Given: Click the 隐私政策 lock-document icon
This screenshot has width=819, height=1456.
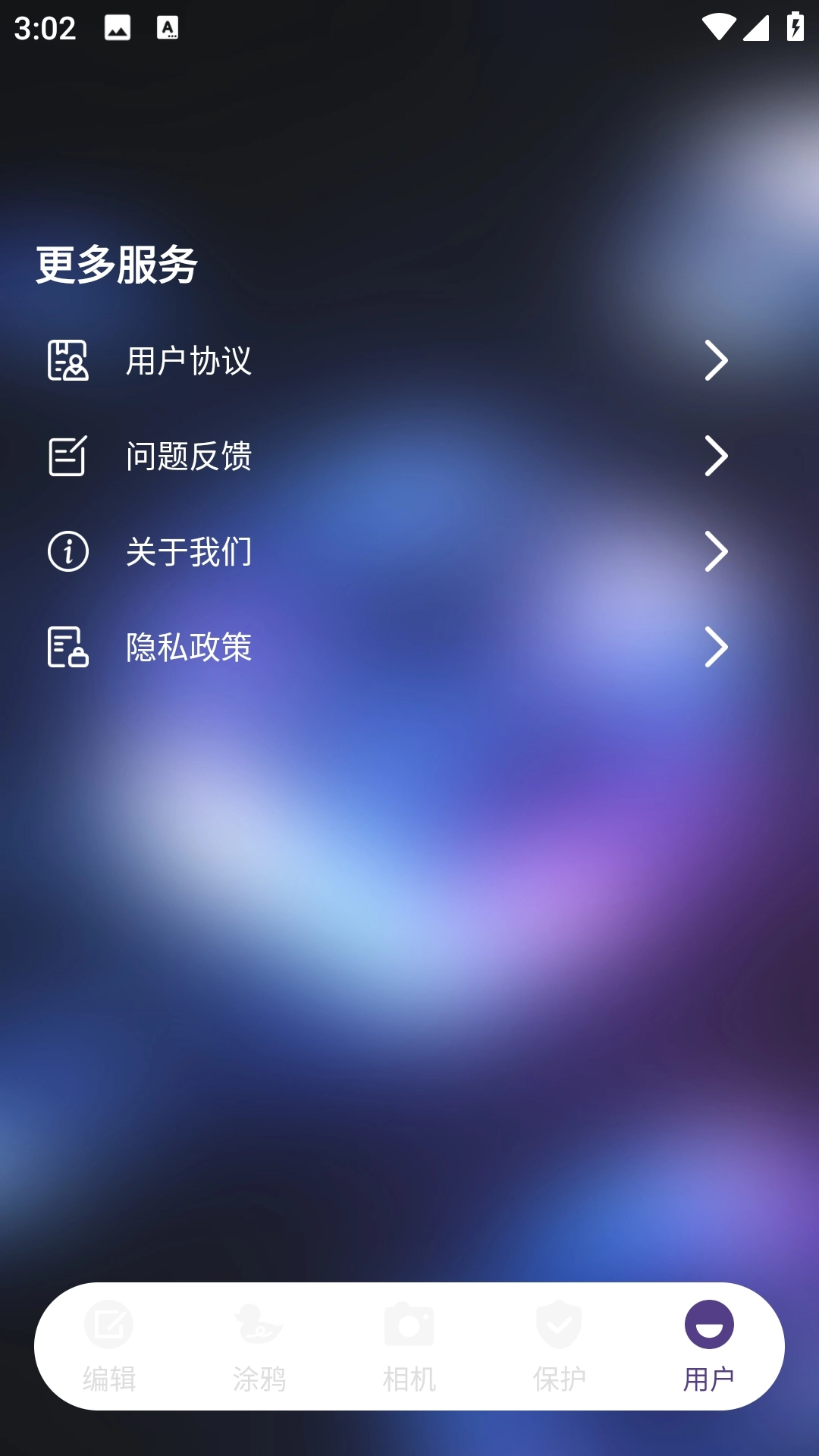Looking at the screenshot, I should pos(68,648).
